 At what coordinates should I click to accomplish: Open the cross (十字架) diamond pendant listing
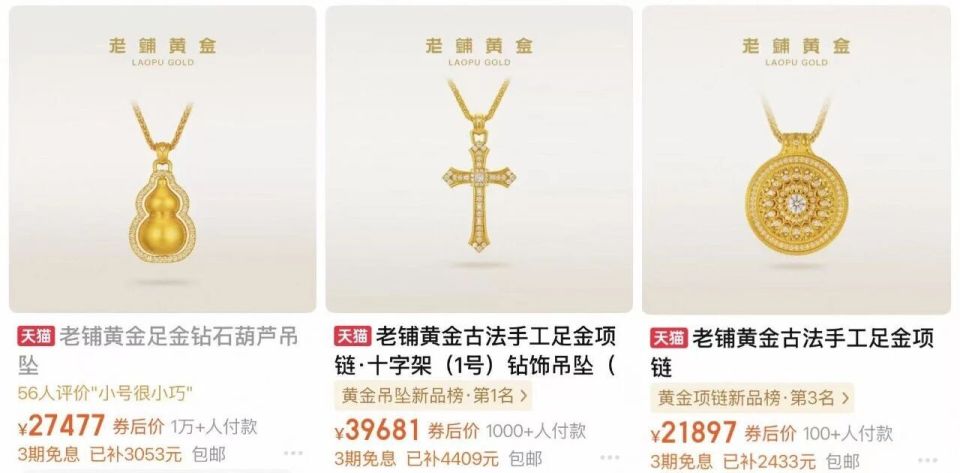point(478,160)
